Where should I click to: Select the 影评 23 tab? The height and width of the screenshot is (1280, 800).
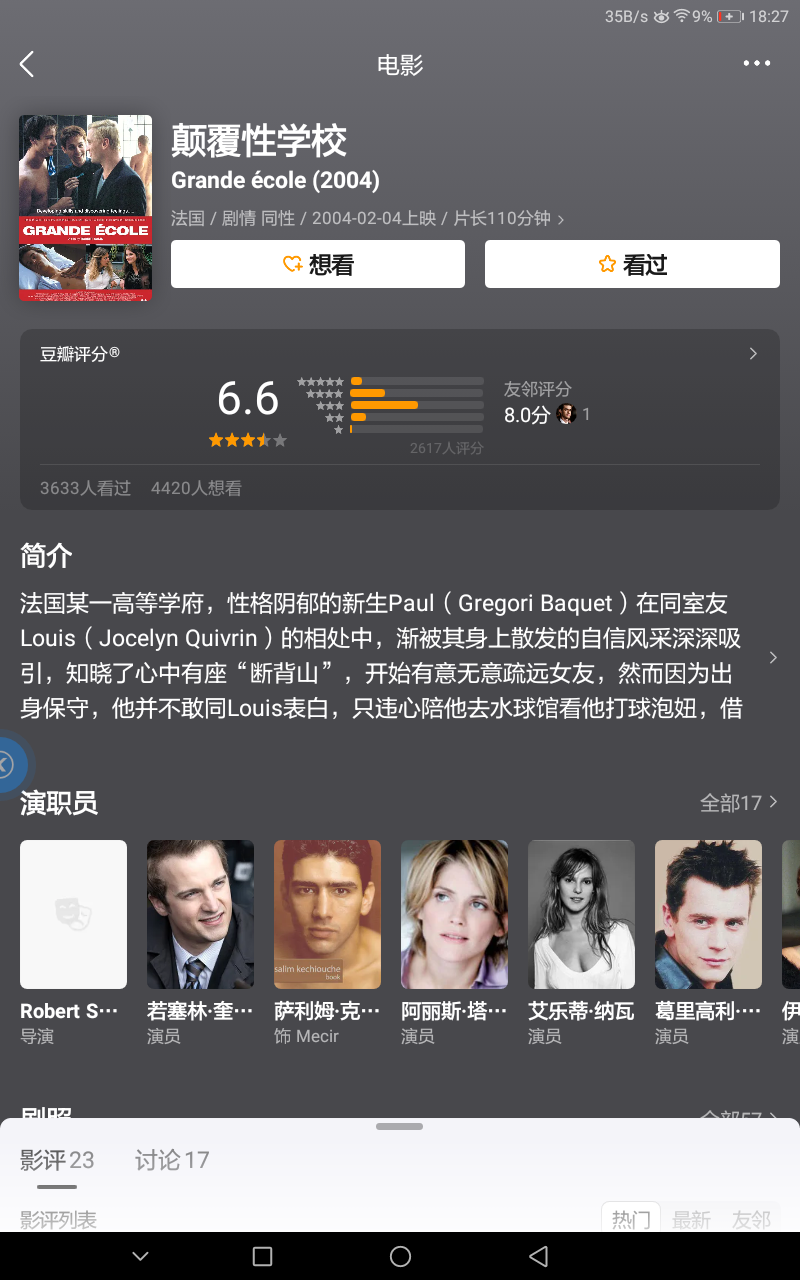coord(57,1160)
